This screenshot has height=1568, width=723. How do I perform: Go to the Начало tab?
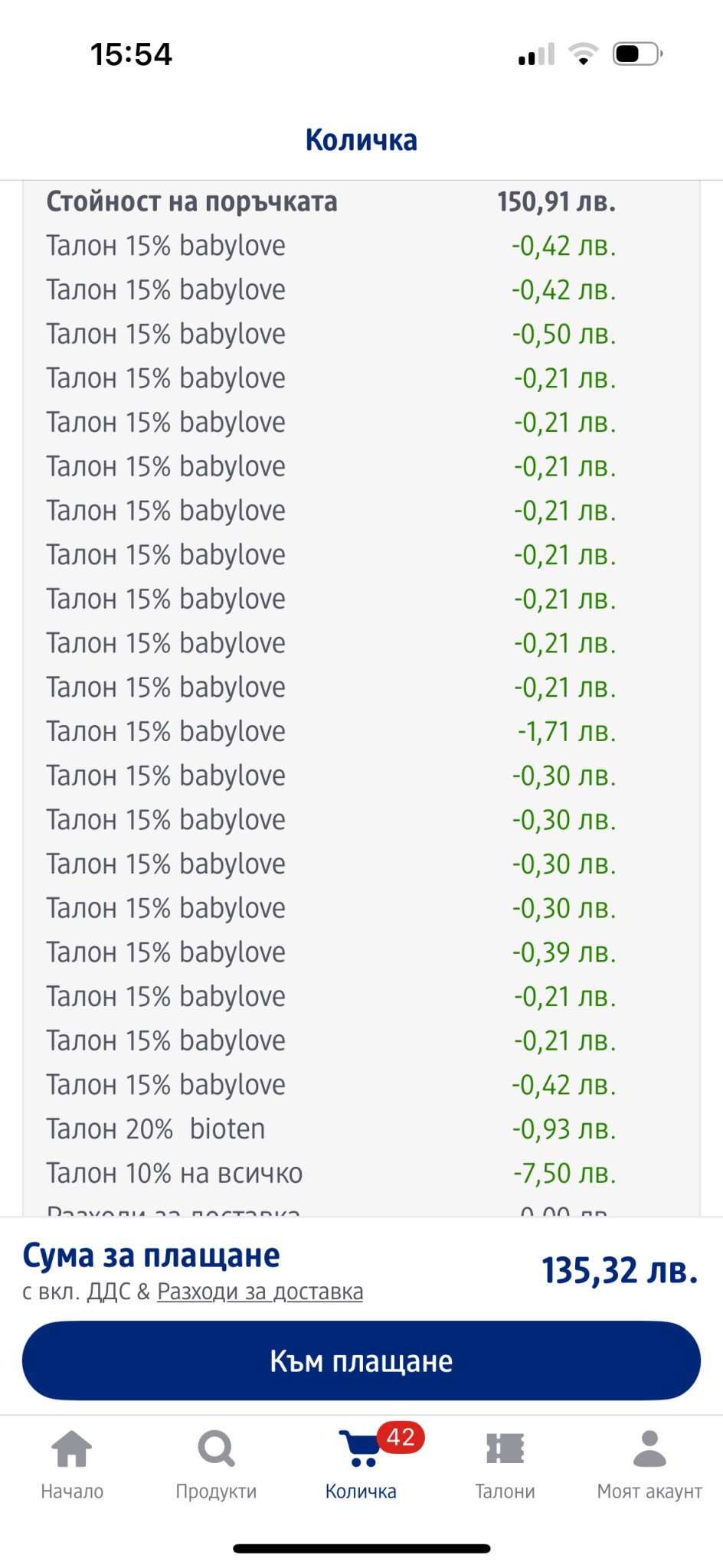(72, 1465)
